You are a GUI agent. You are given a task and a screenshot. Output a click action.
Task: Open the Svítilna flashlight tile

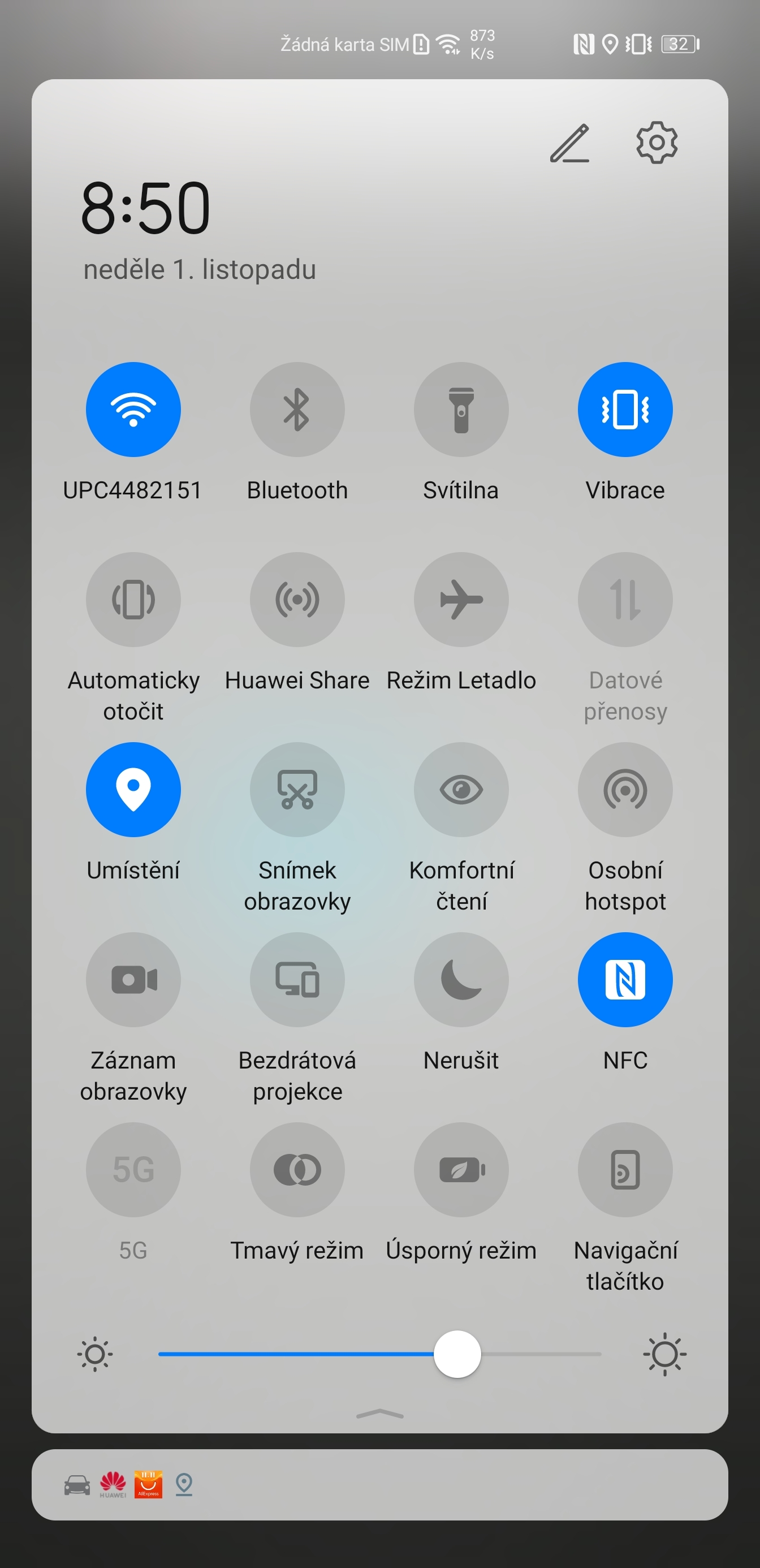(x=461, y=409)
